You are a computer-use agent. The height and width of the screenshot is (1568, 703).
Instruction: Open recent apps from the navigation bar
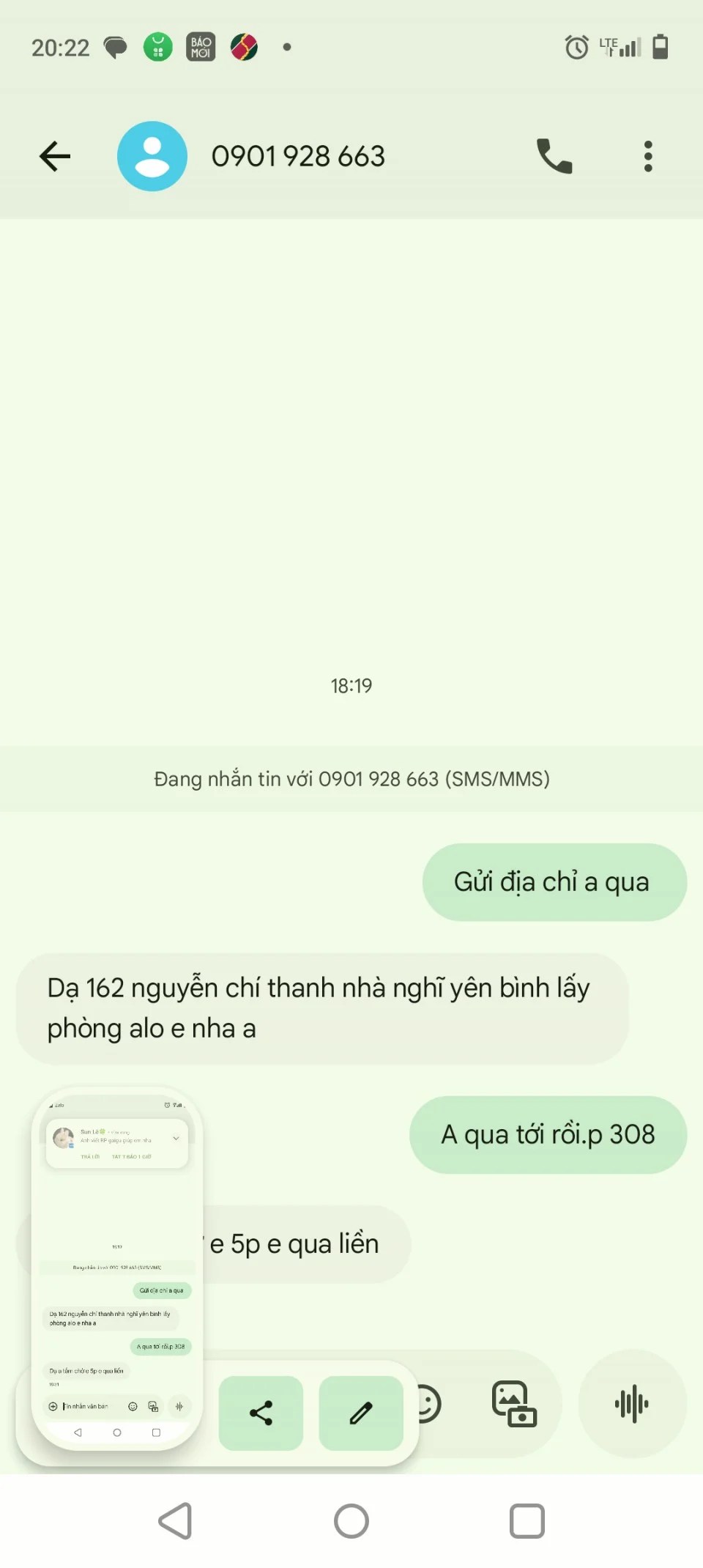coord(527,1521)
